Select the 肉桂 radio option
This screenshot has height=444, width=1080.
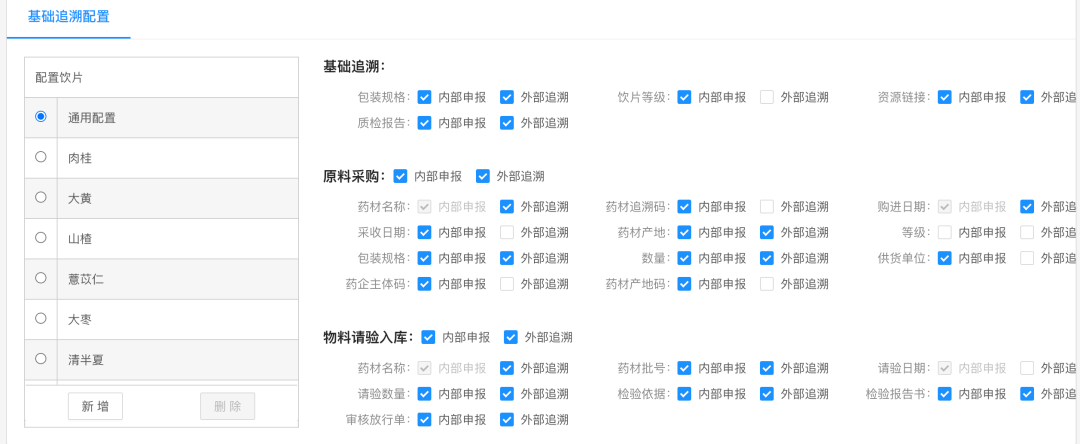point(41,157)
